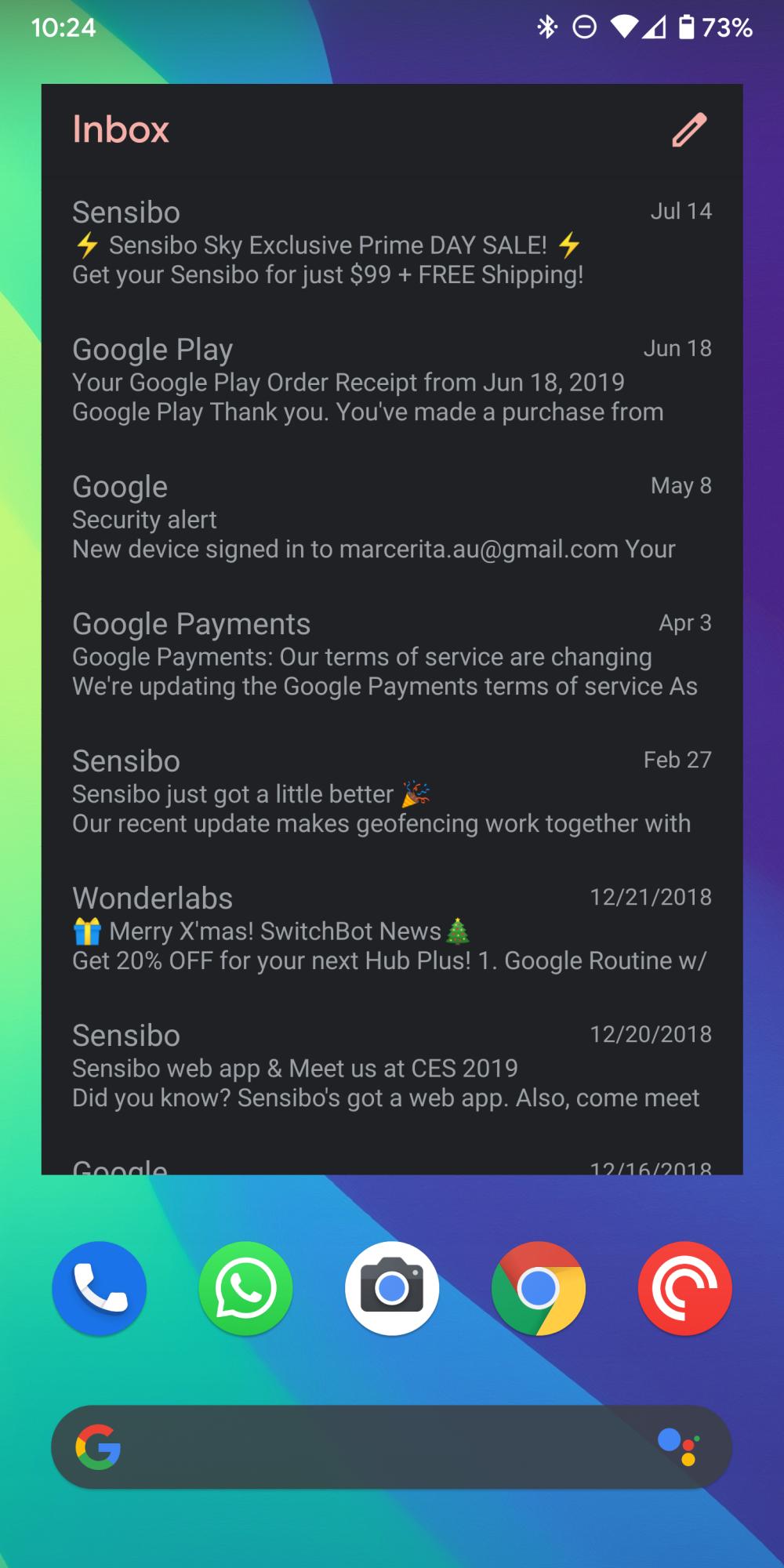The image size is (784, 1568).
Task: Open Google Security alert email
Action: [x=391, y=518]
